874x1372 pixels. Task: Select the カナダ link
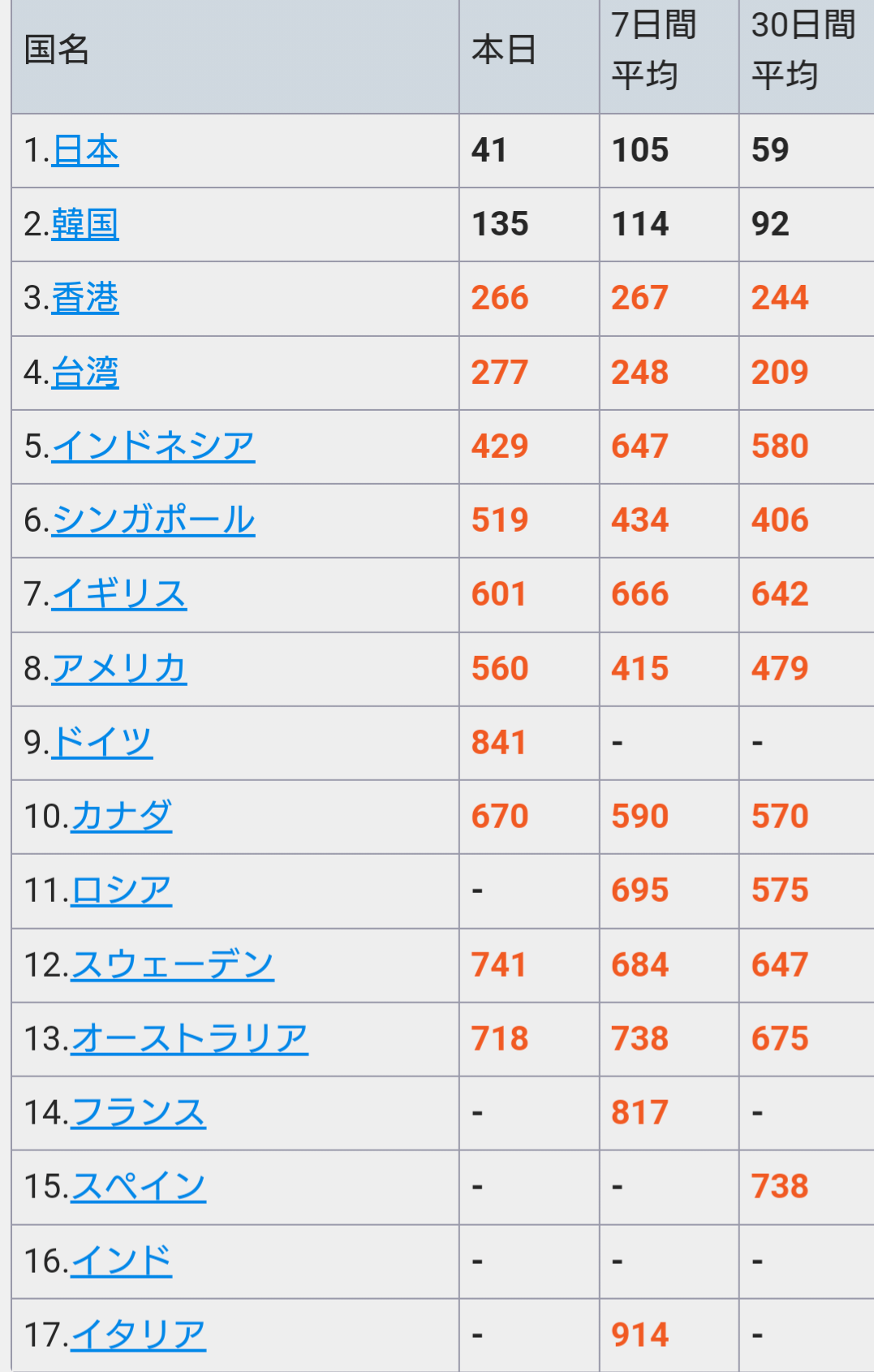122,817
